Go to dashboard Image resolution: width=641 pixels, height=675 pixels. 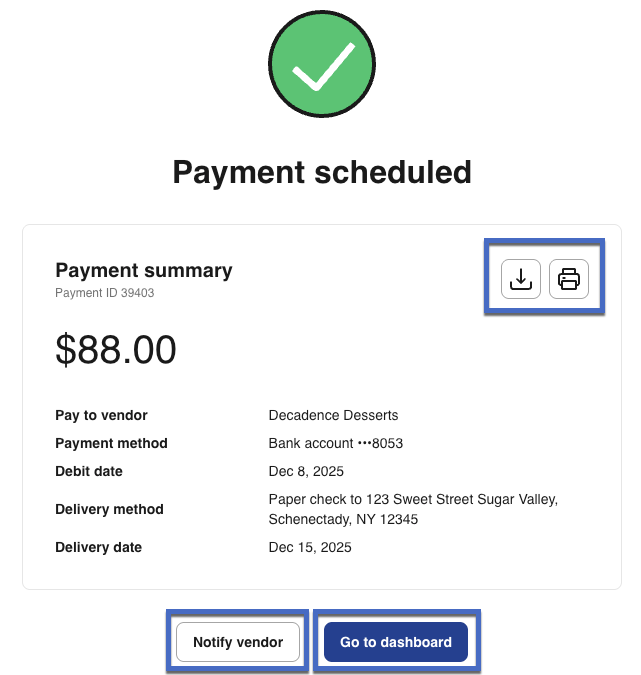click(x=396, y=642)
